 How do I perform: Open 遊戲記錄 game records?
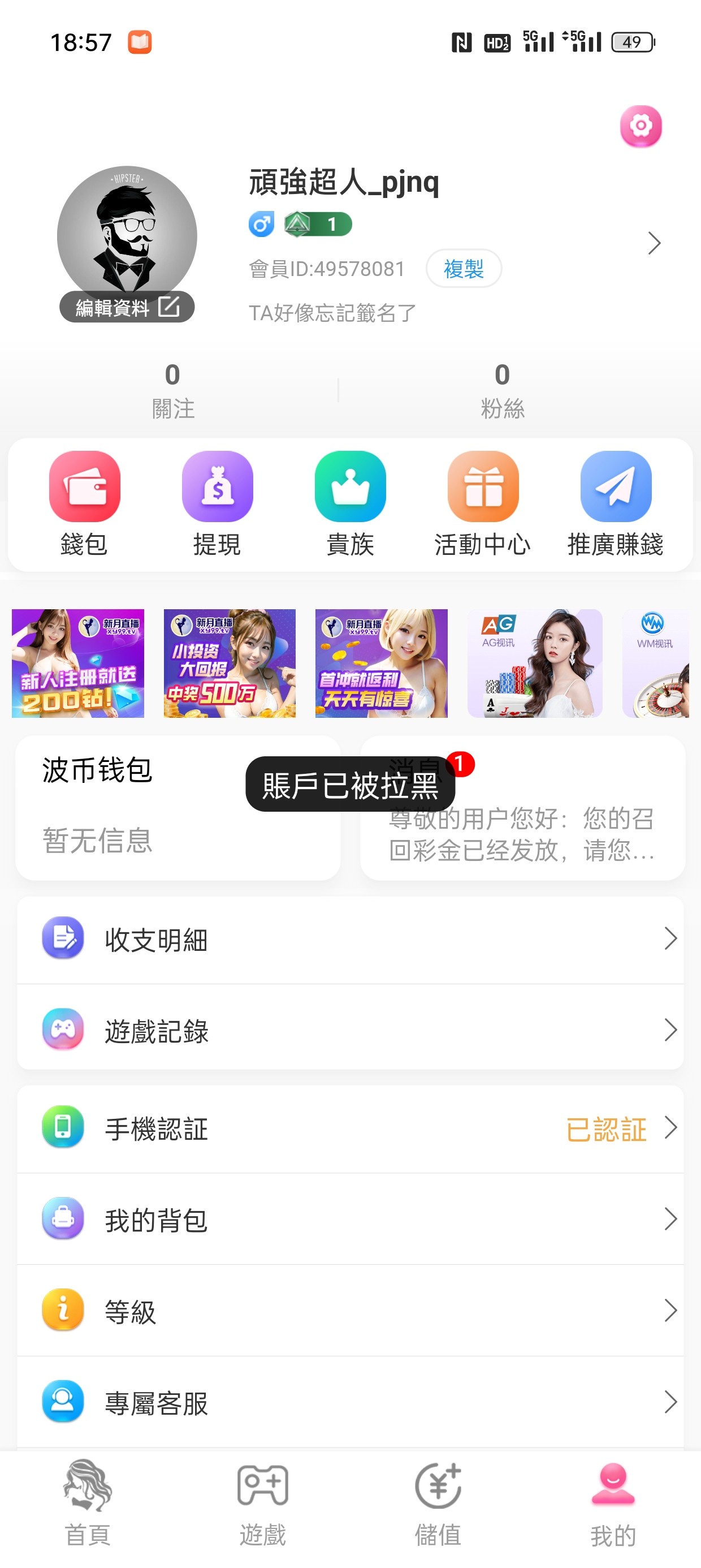tap(350, 1030)
